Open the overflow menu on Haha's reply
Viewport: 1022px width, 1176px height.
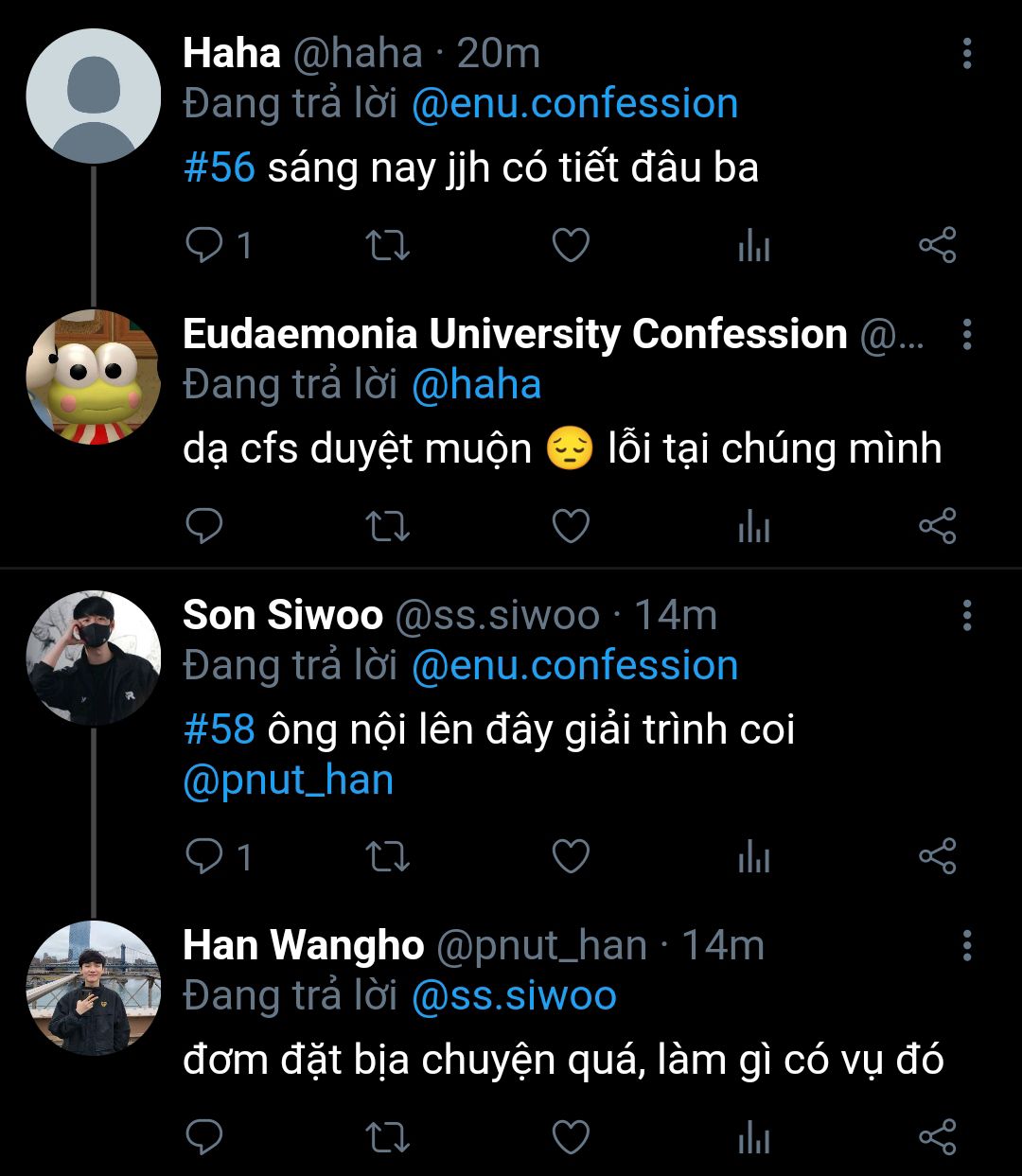click(966, 54)
